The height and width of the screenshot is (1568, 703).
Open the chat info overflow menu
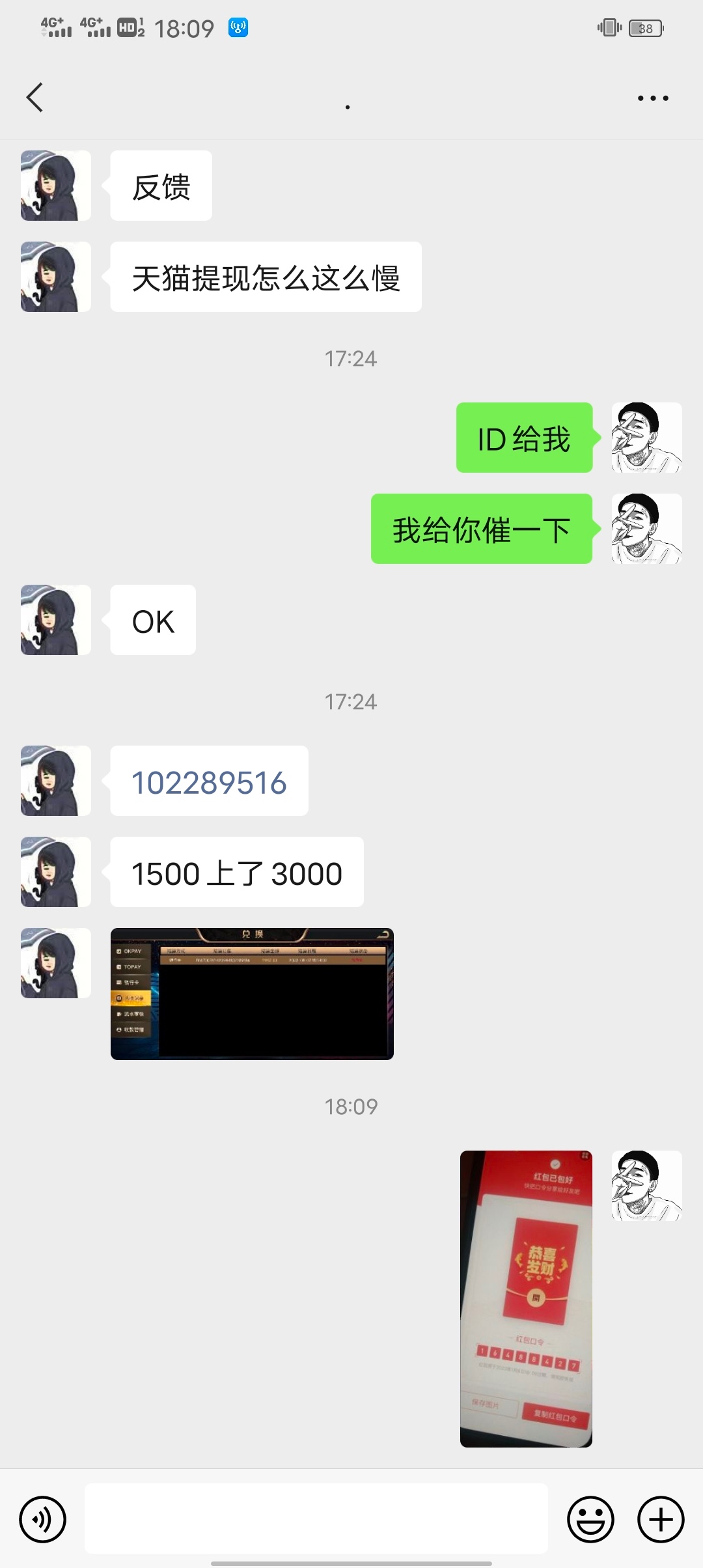[x=652, y=98]
